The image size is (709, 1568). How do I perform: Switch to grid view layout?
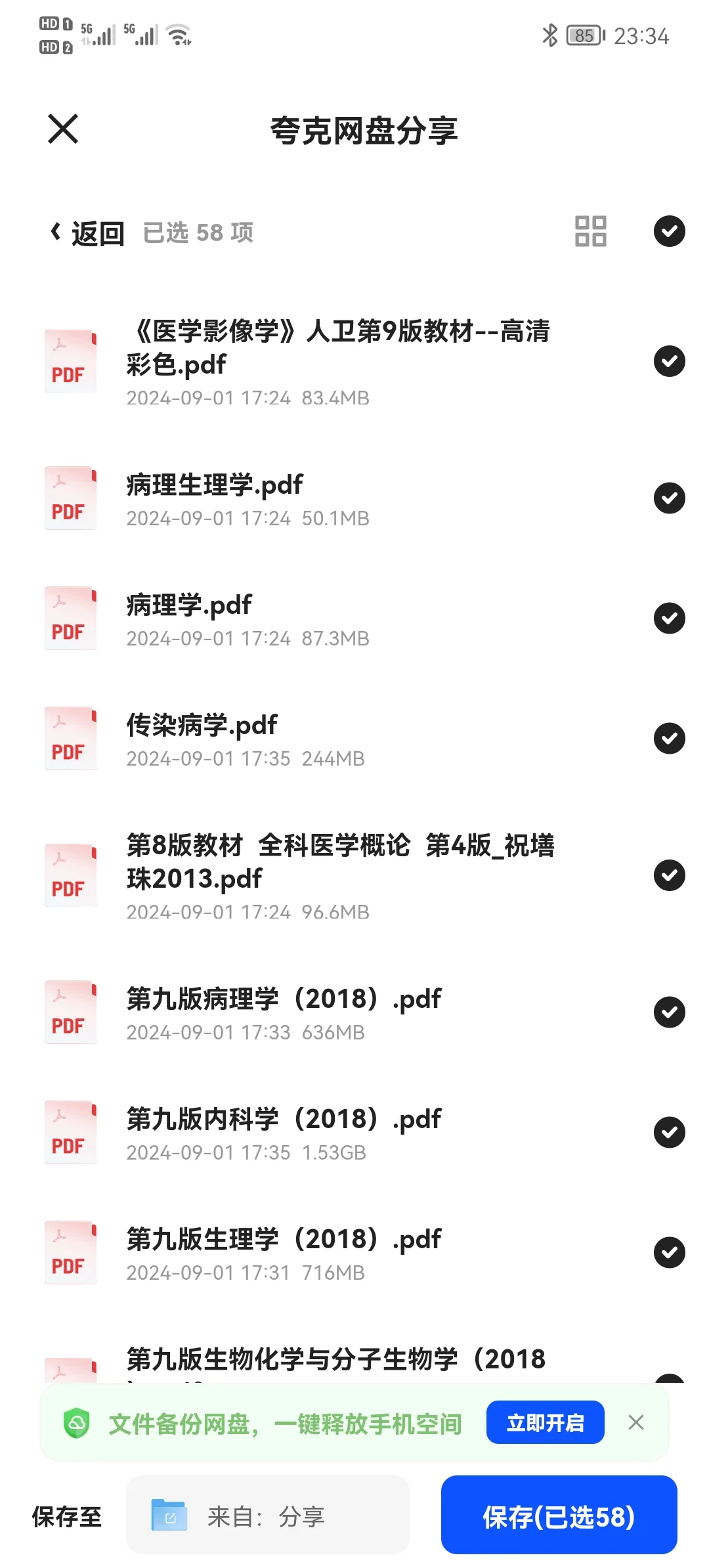pyautogui.click(x=590, y=231)
